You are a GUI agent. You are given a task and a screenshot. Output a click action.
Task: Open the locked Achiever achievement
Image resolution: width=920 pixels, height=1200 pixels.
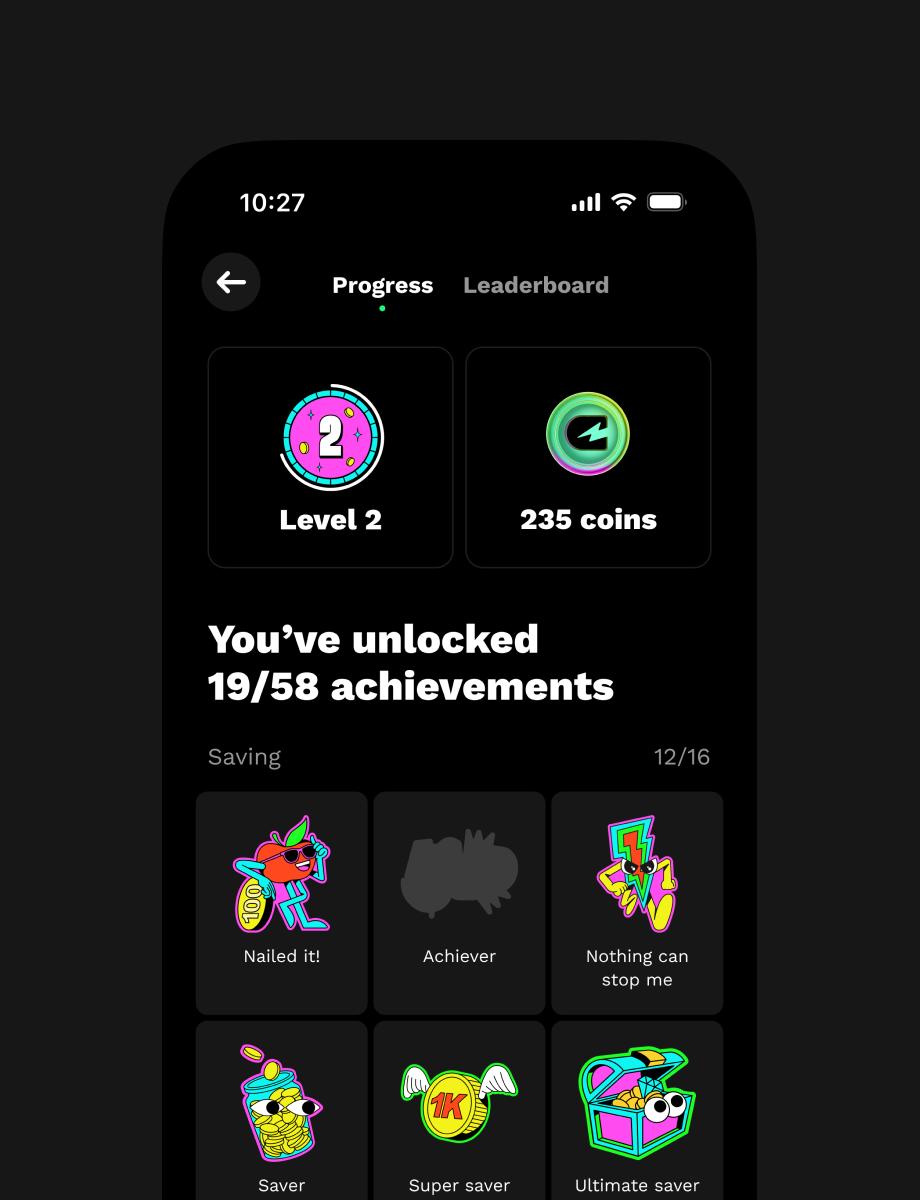tap(459, 903)
